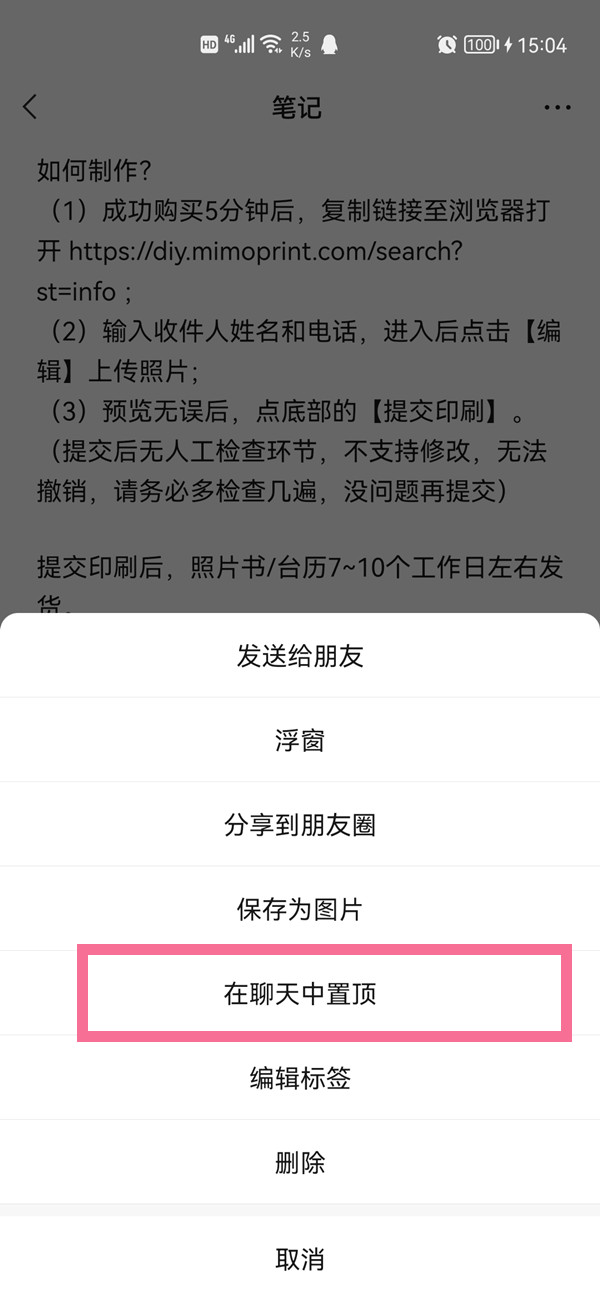Pin the note with 在聊天中置顶
The width and height of the screenshot is (600, 1300).
[300, 994]
